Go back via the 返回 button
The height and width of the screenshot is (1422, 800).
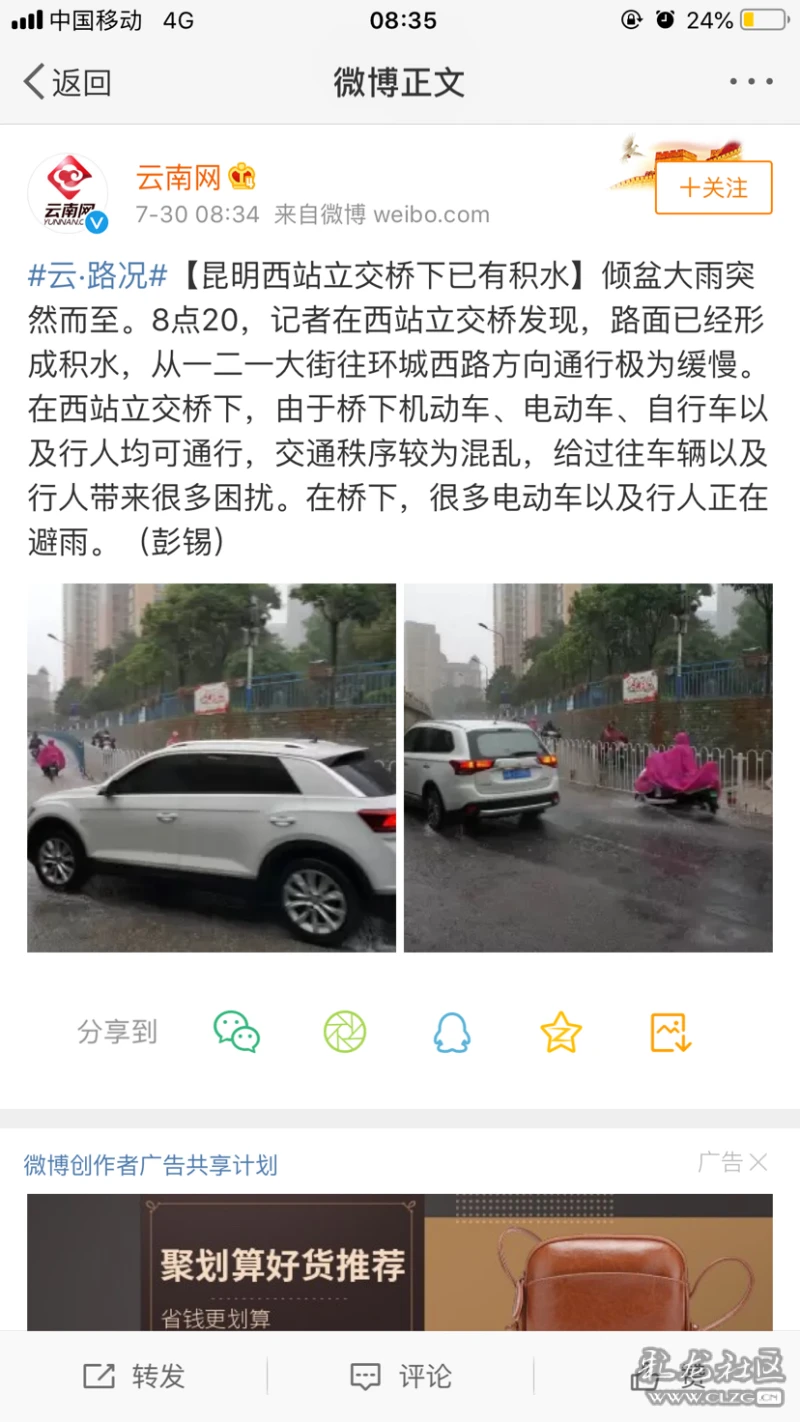point(67,82)
